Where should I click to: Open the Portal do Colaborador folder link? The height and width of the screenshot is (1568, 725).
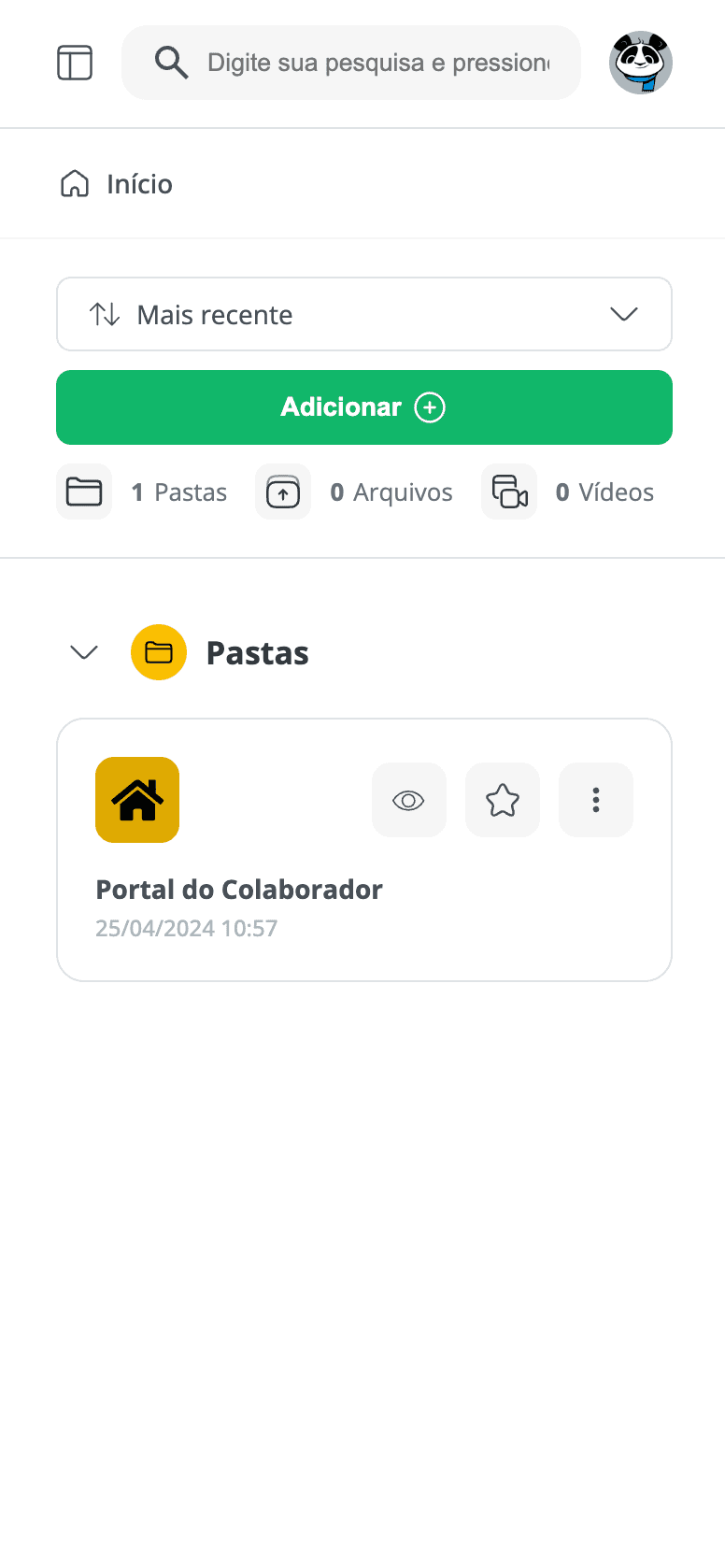[238, 889]
